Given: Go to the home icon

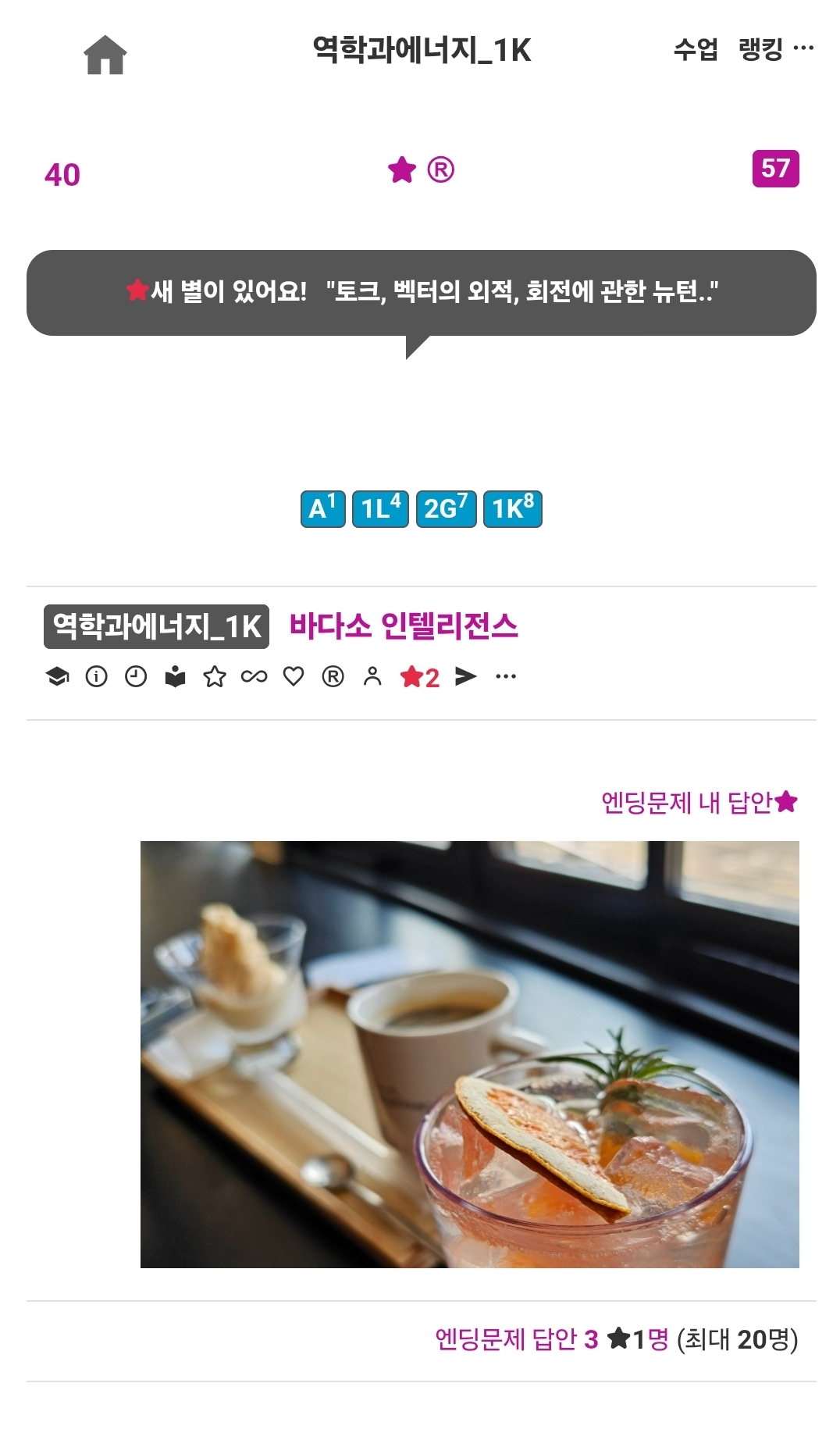Looking at the screenshot, I should [x=105, y=55].
